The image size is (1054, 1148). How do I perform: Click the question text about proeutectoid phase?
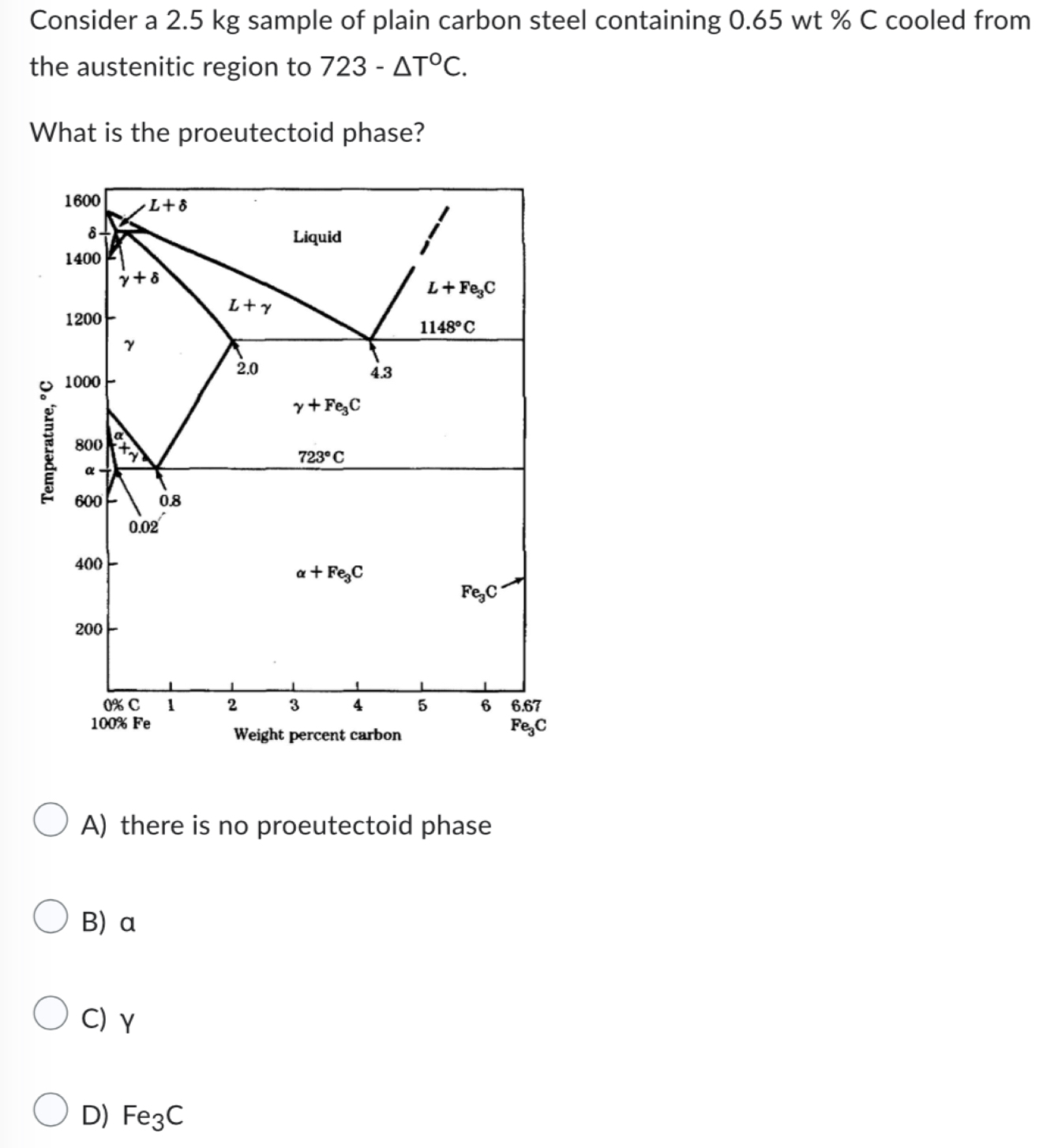click(x=227, y=132)
